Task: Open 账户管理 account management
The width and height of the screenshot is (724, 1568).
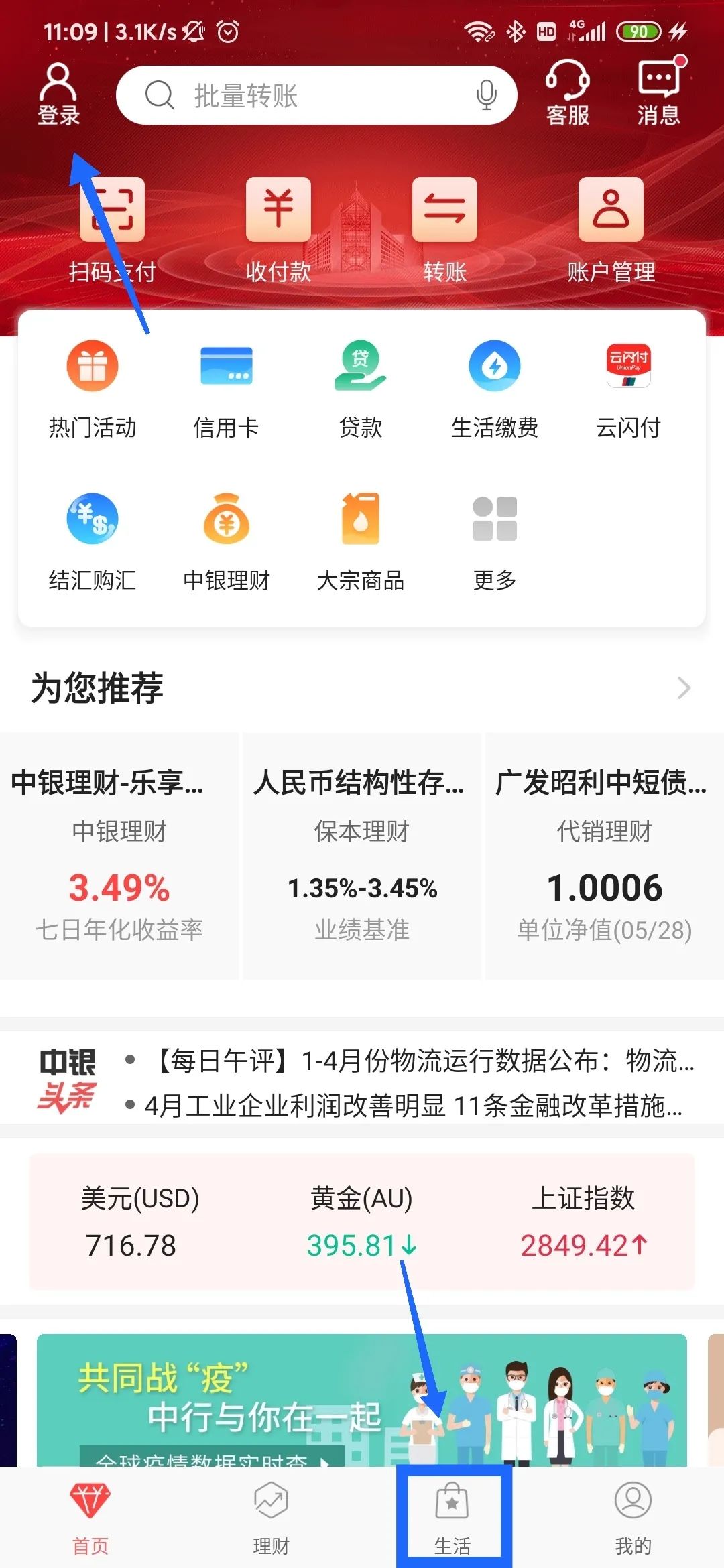Action: tap(611, 229)
